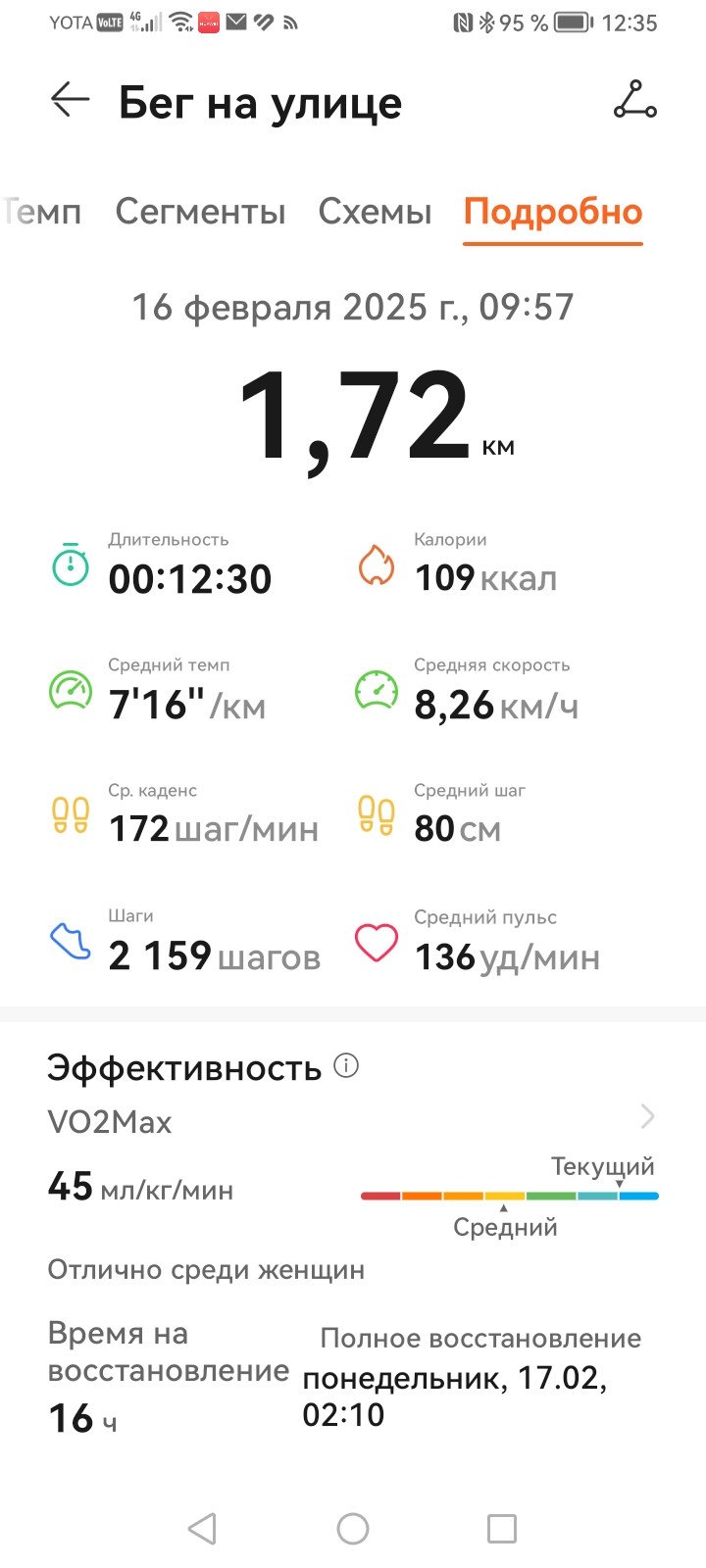Go back using the top-left arrow

click(70, 100)
